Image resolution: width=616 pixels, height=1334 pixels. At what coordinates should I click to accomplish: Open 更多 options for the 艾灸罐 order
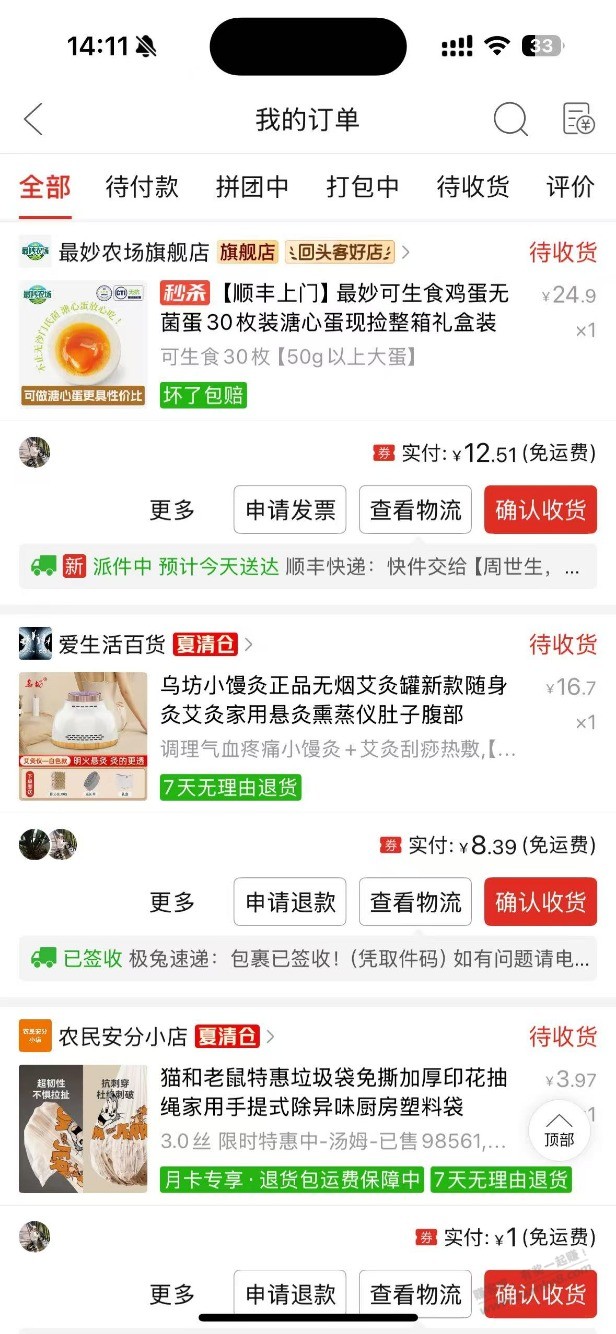(x=172, y=902)
